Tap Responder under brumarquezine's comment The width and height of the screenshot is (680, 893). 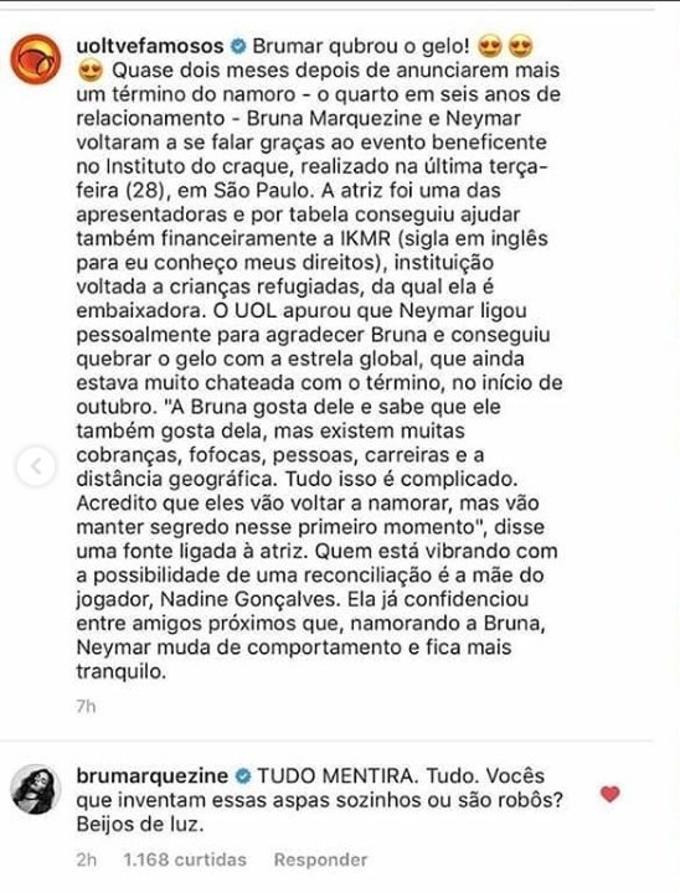(x=320, y=859)
